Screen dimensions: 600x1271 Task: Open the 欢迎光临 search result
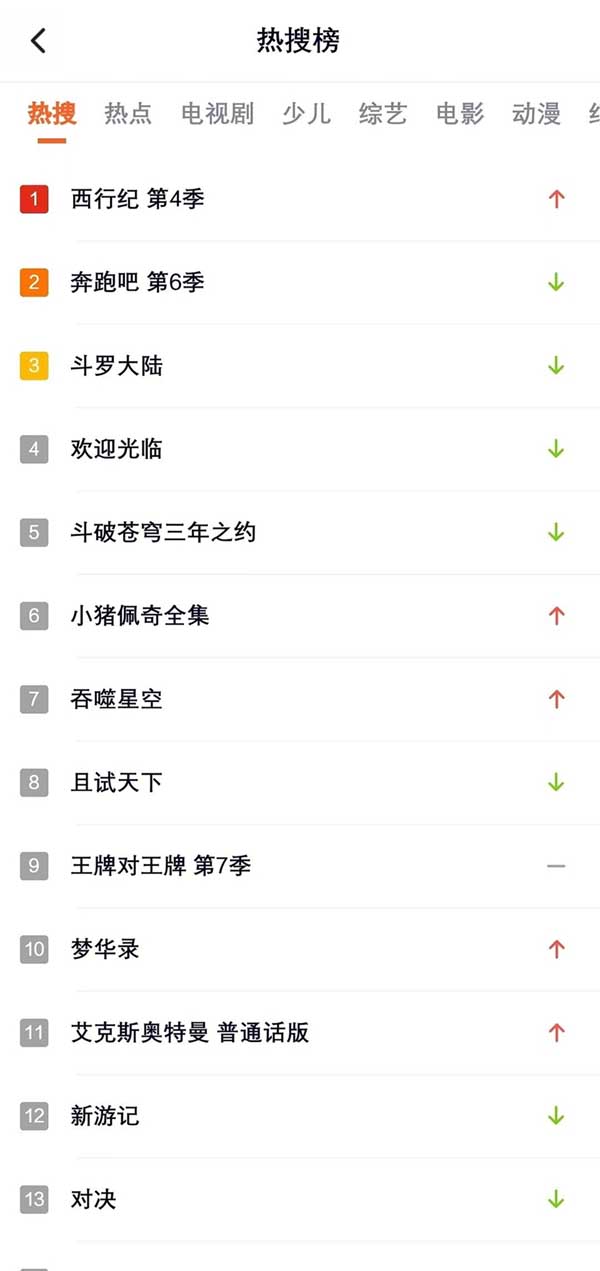(300, 449)
